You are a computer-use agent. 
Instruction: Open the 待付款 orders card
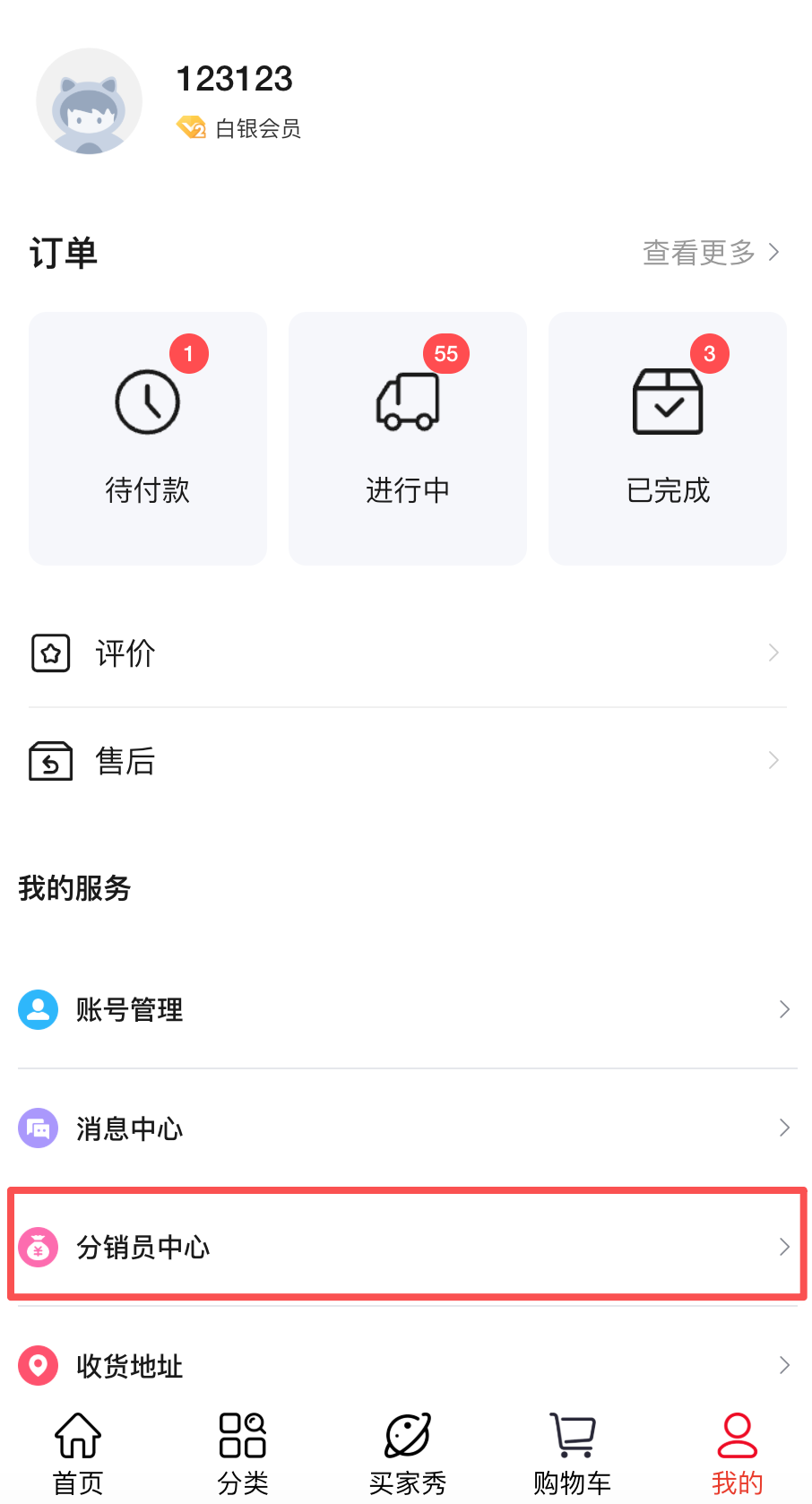[x=148, y=438]
